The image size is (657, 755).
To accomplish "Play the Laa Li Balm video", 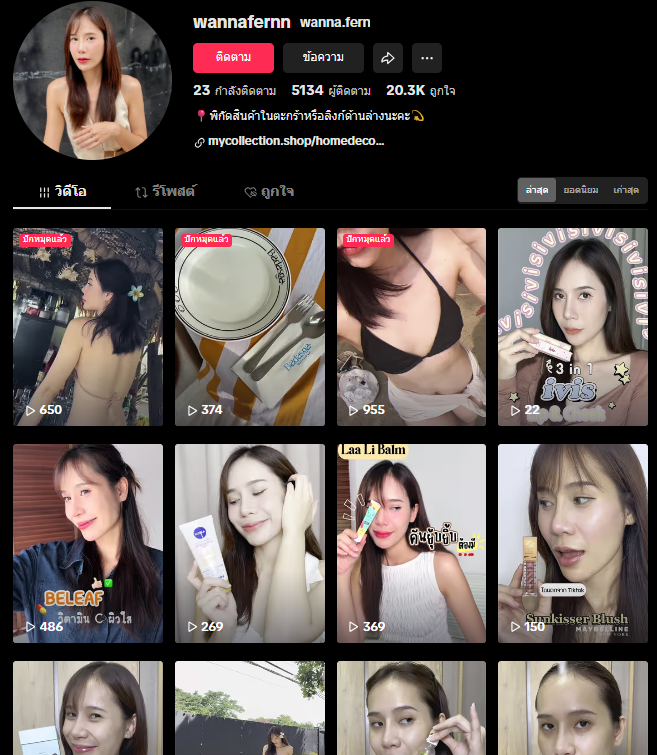I will click(x=411, y=542).
